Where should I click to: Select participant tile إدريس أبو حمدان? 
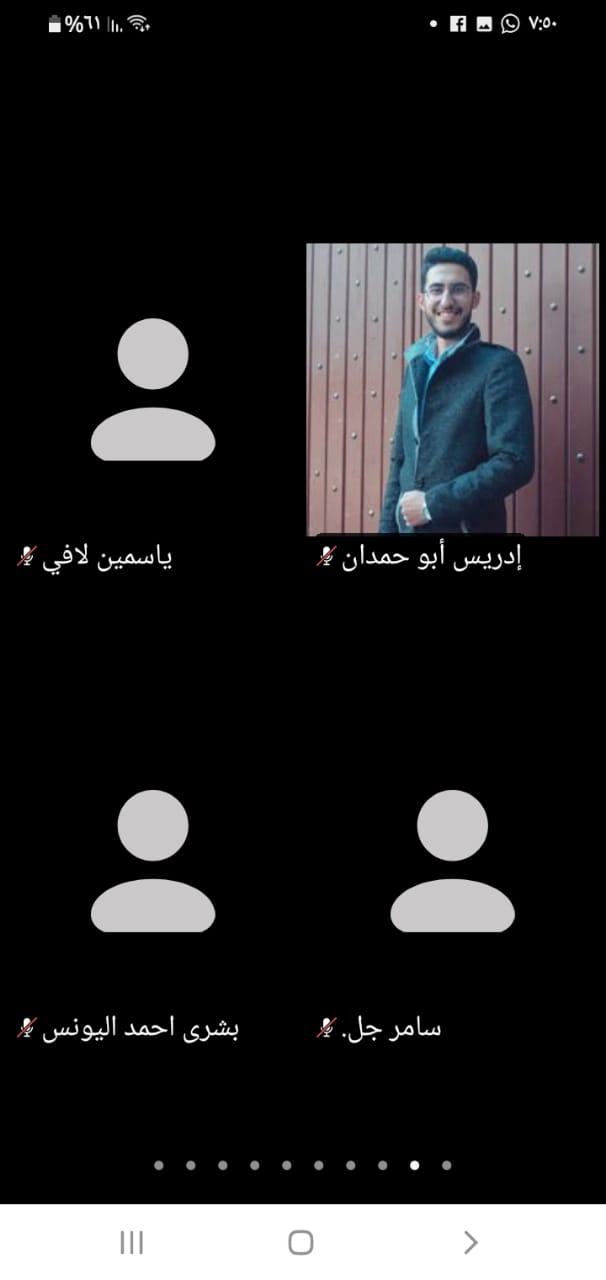452,390
